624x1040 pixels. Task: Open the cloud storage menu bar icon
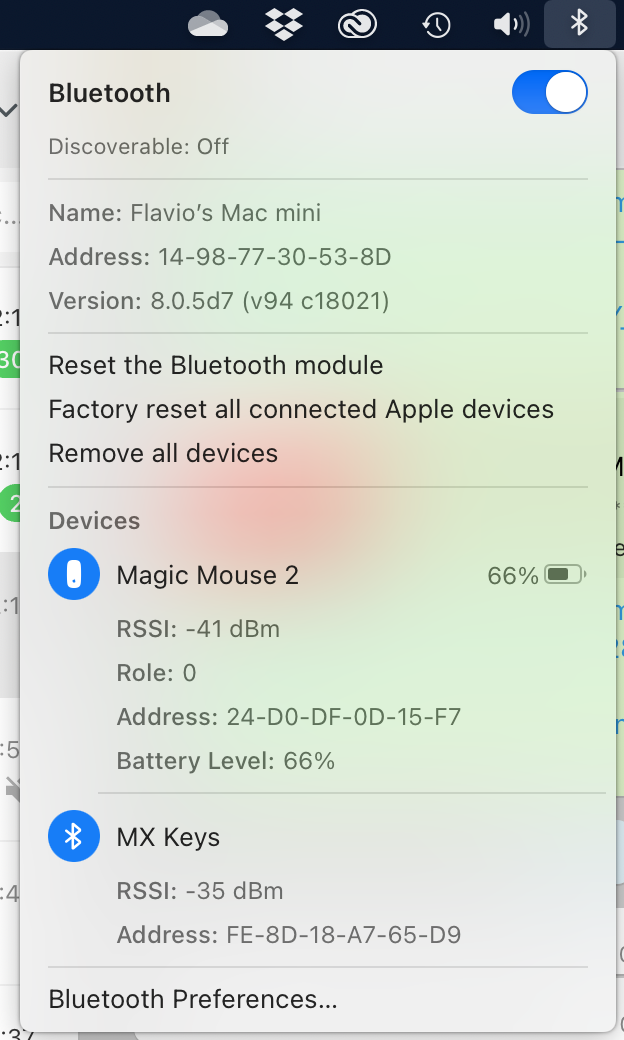coord(208,24)
